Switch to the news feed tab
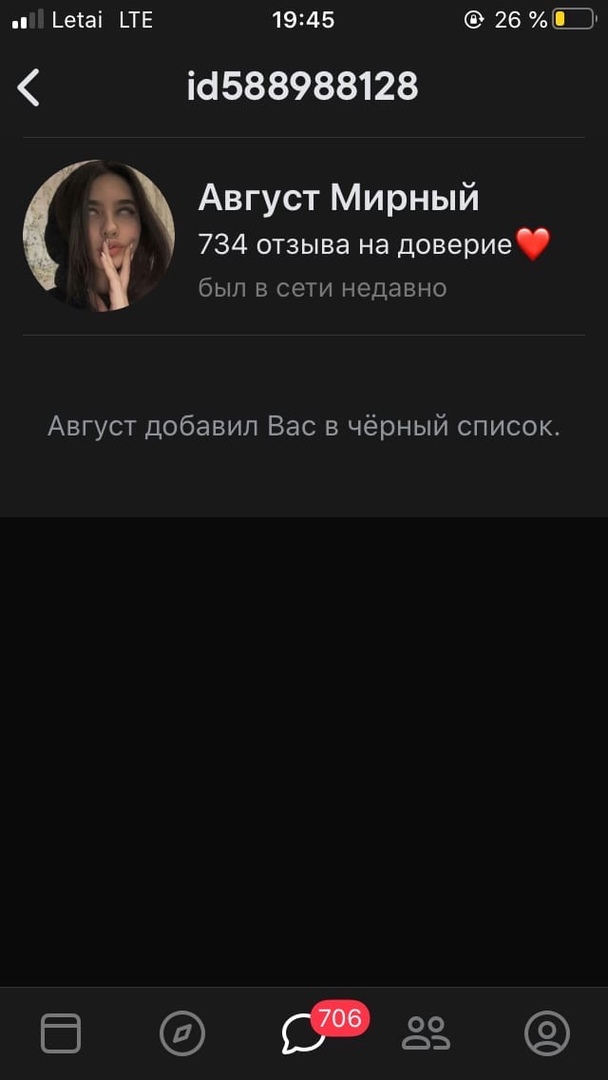Viewport: 608px width, 1080px height. pos(61,1033)
